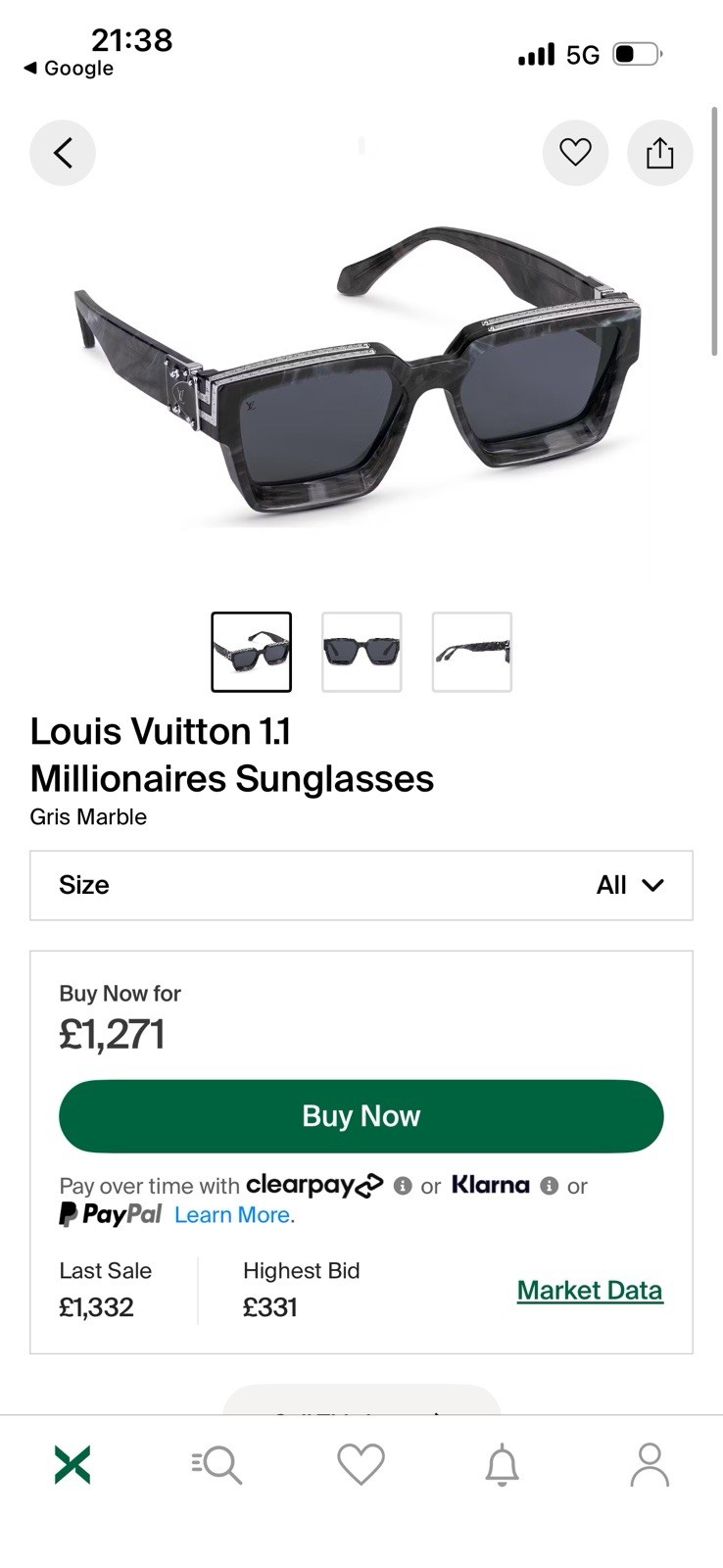This screenshot has width=723, height=1568.
Task: Open the Size dropdown
Action: [x=361, y=885]
